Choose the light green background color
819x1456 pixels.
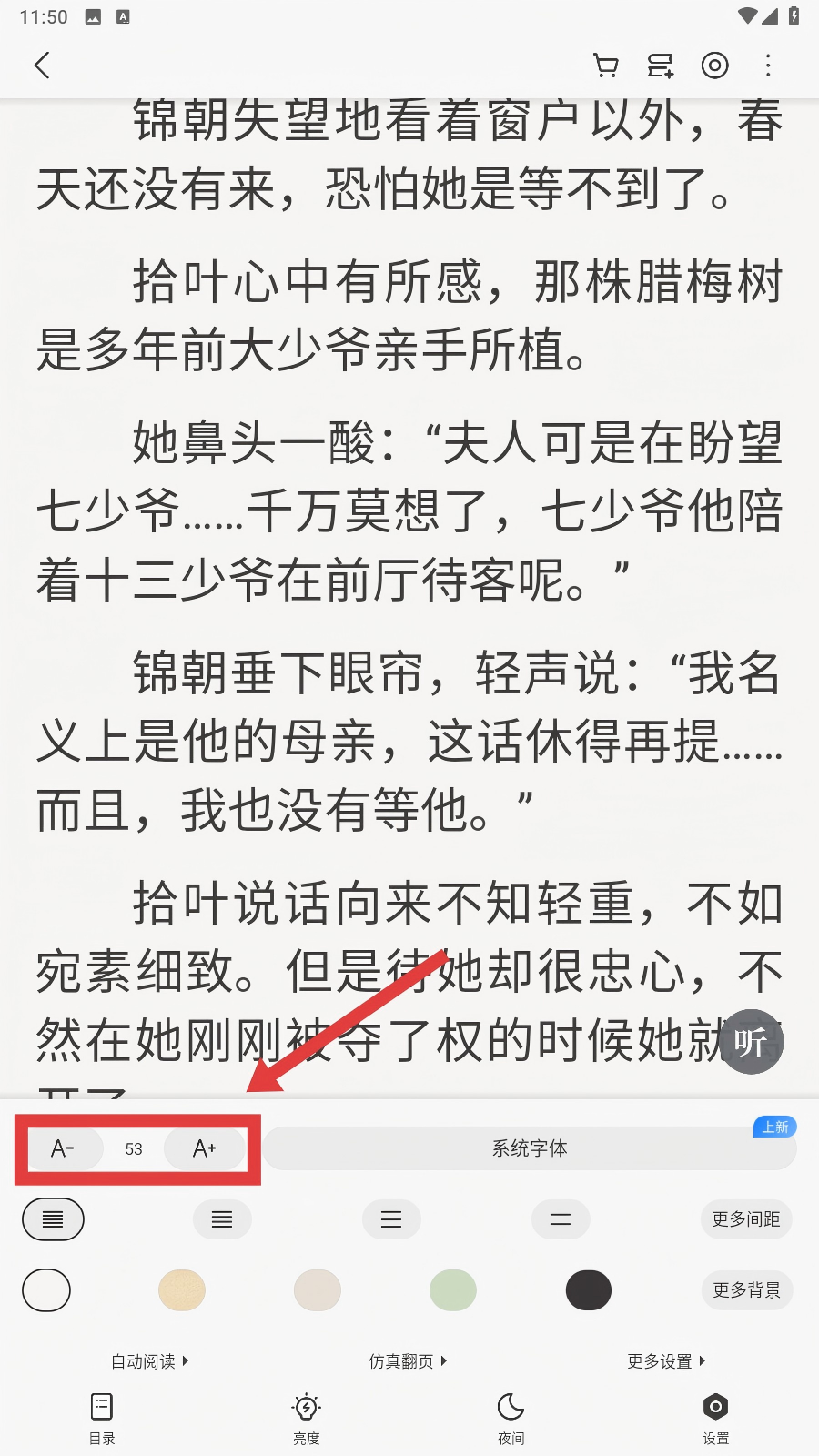(453, 1290)
